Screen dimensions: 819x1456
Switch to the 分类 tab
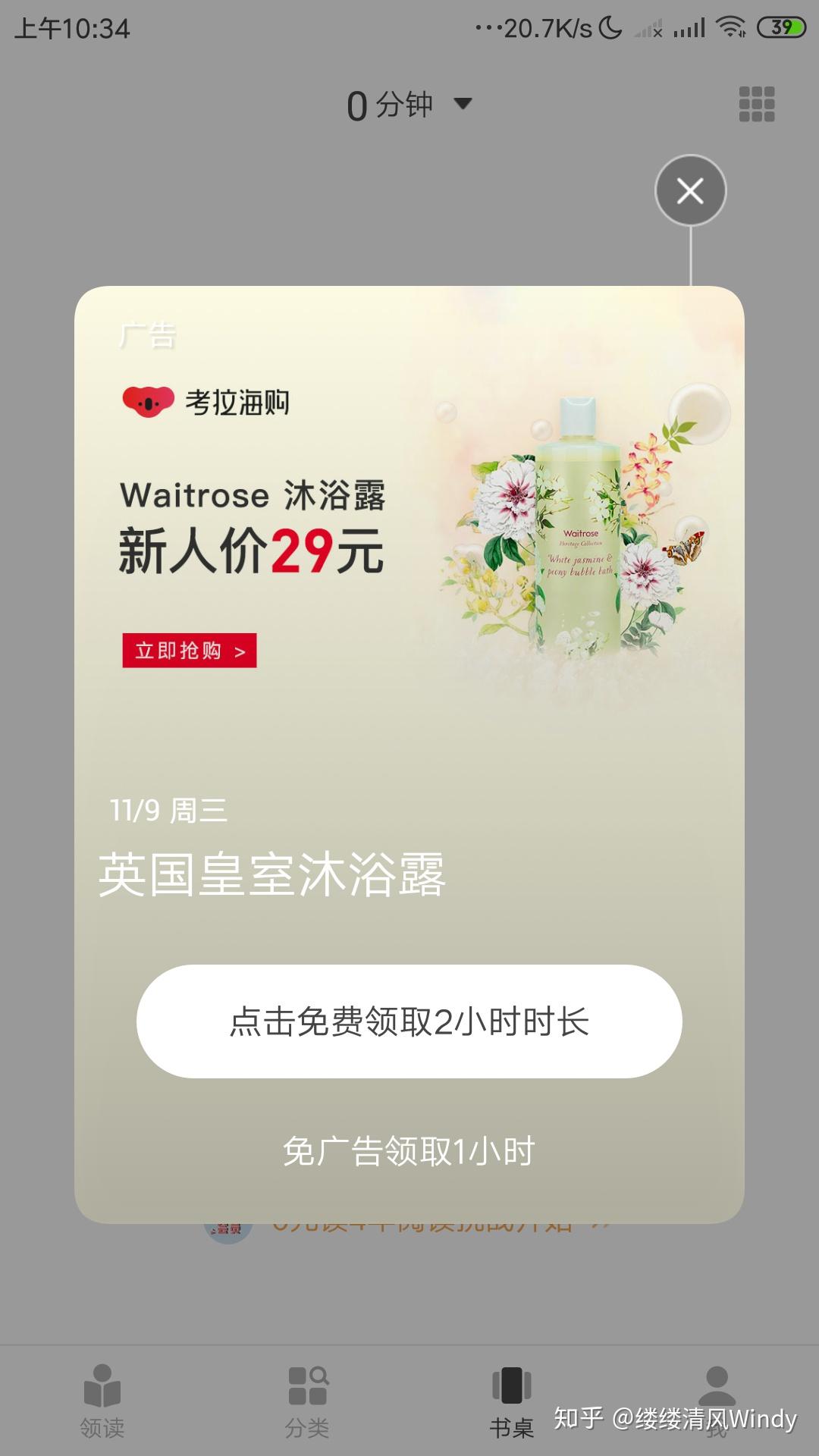pyautogui.click(x=307, y=1401)
